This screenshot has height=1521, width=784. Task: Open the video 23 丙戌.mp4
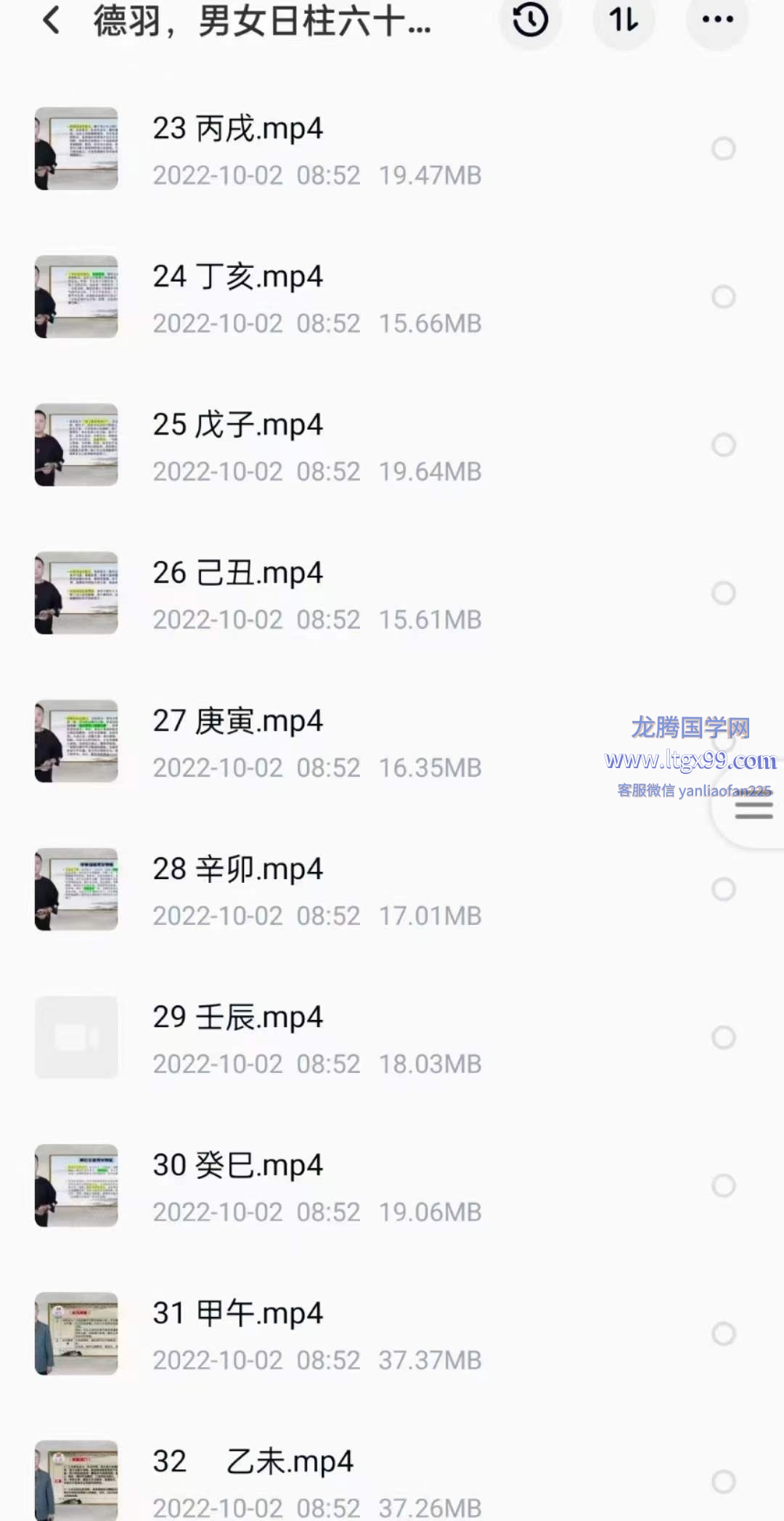point(237,129)
